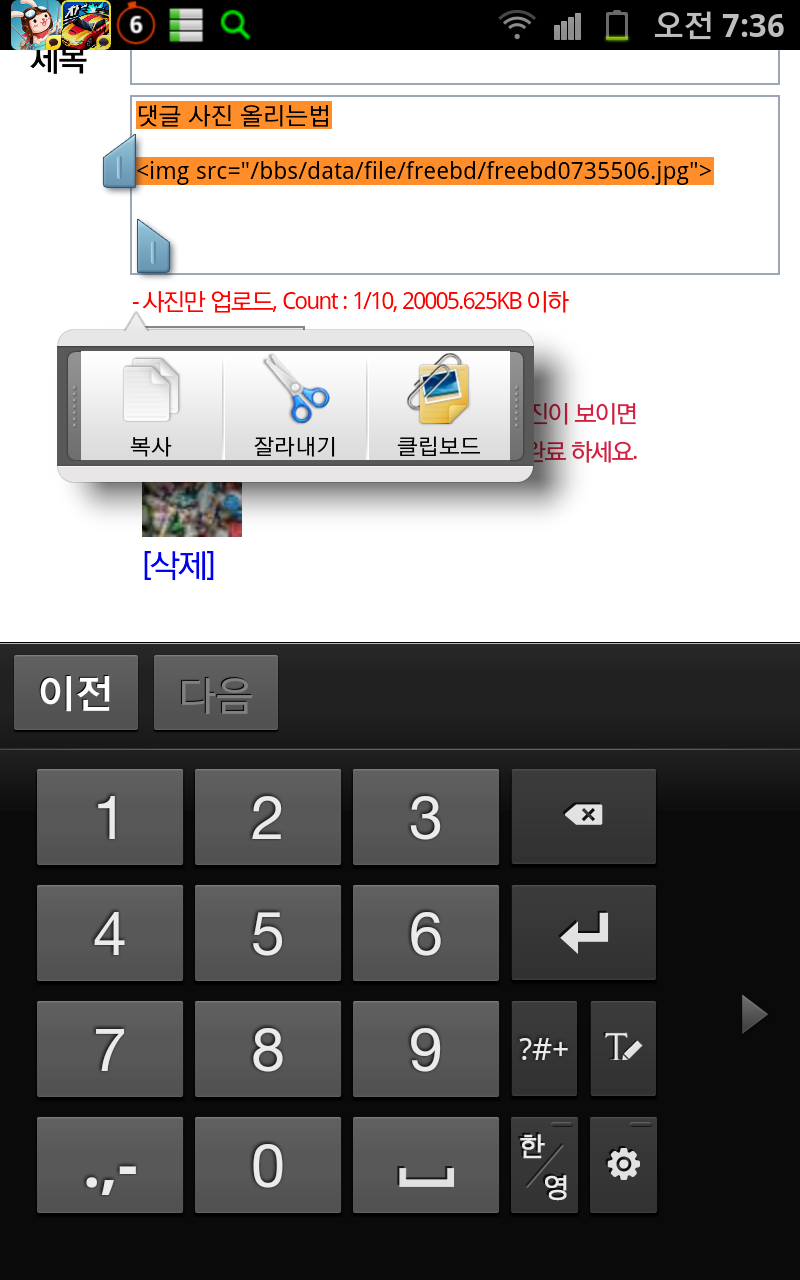Tap the title input field
Image resolution: width=800 pixels, height=1280 pixels.
coord(455,67)
